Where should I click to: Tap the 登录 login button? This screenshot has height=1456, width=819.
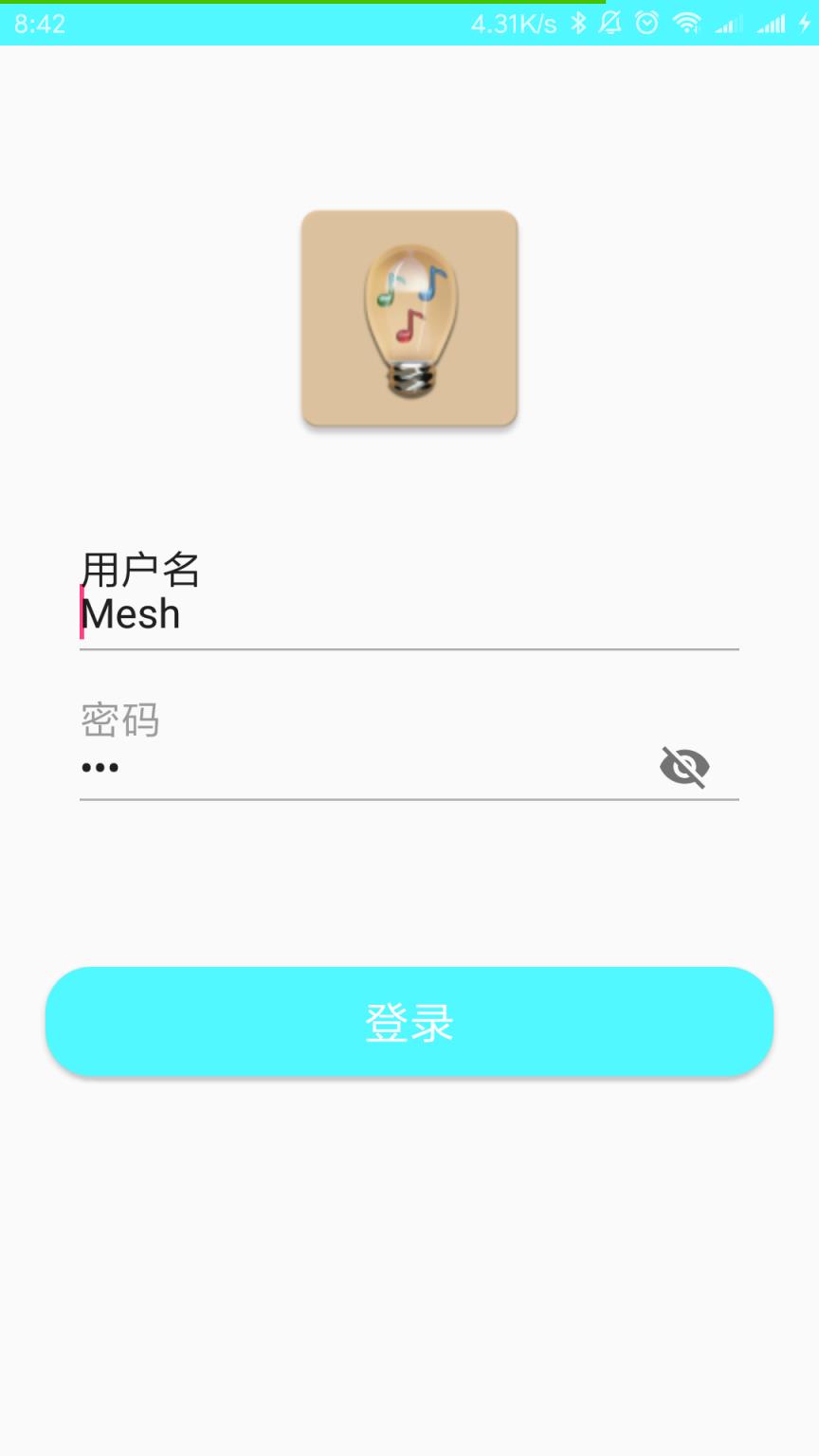(409, 1022)
